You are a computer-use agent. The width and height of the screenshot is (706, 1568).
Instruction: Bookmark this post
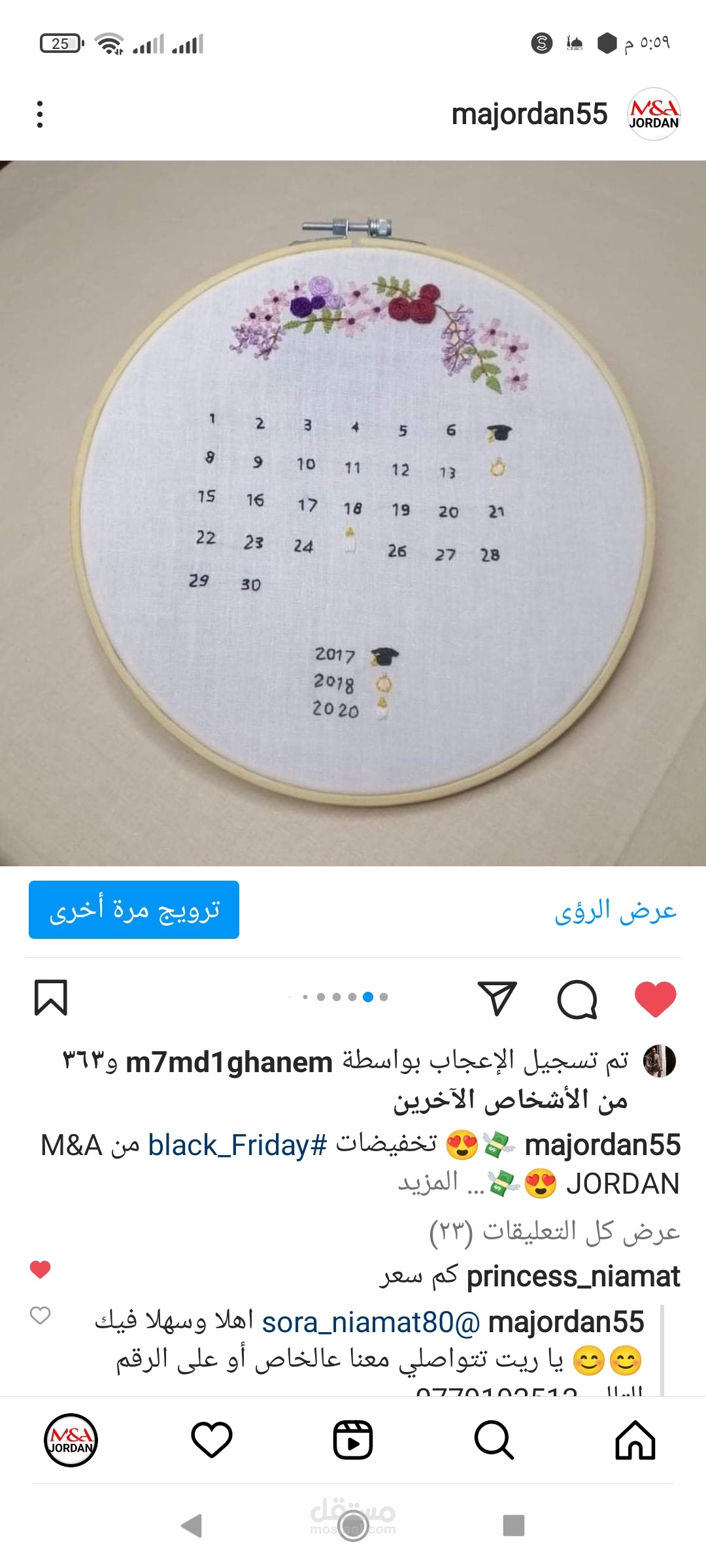(51, 998)
